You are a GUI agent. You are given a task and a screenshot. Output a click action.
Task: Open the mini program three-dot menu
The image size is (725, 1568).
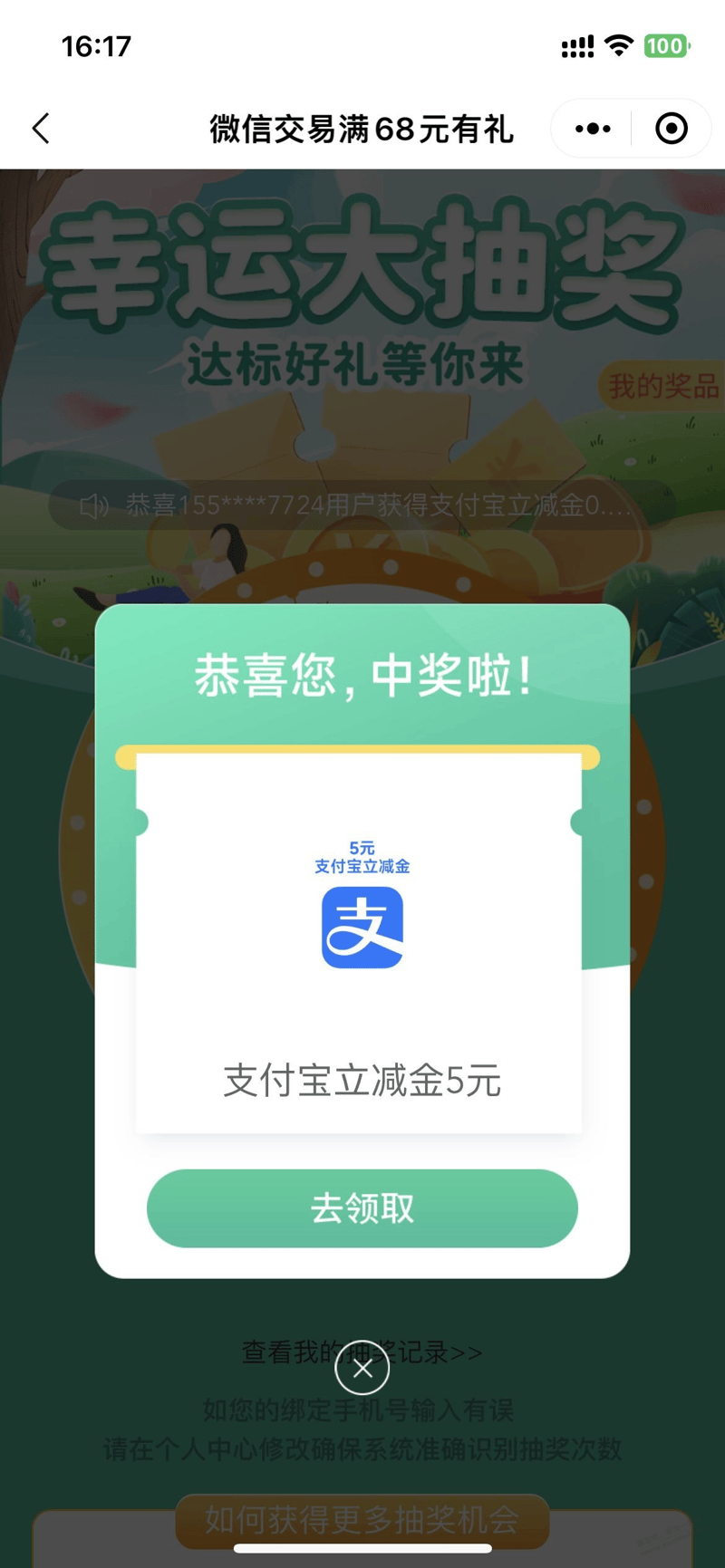[x=593, y=129]
